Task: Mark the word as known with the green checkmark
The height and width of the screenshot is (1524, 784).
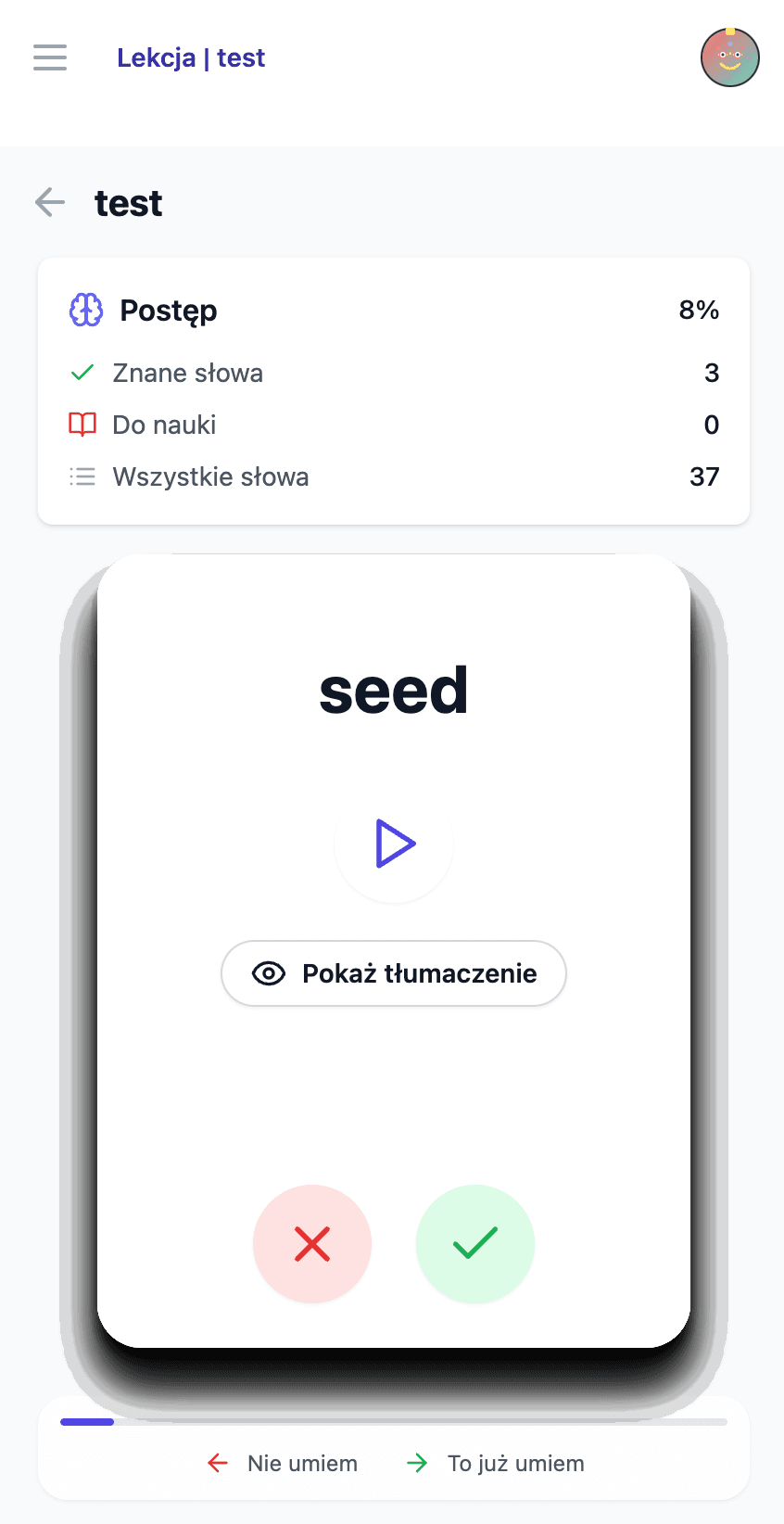Action: coord(474,1244)
